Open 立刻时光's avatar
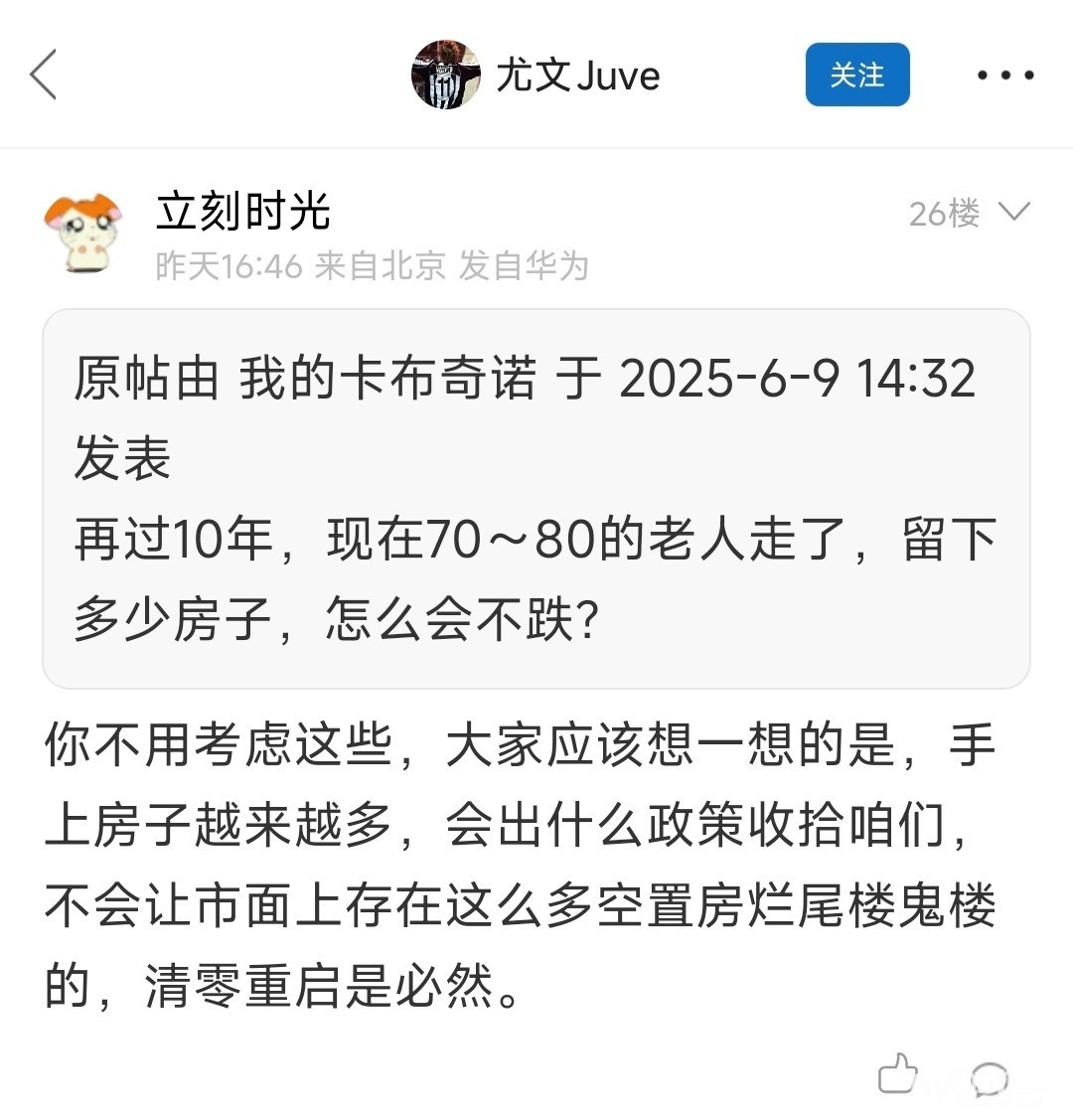Screen dimensions: 1073x1120 (x=83, y=233)
